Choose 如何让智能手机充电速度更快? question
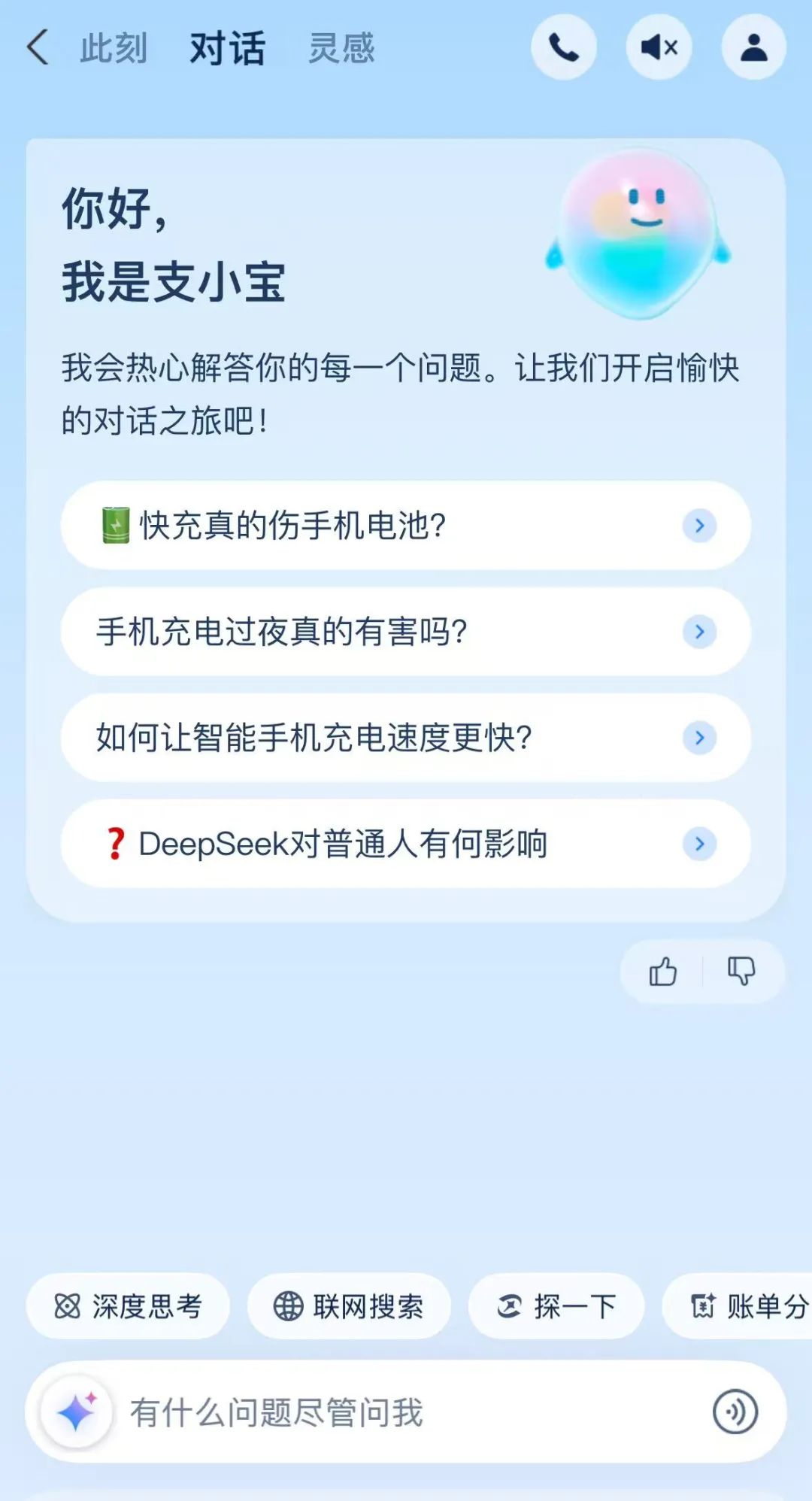Screen dimensions: 812x1501 tap(405, 738)
